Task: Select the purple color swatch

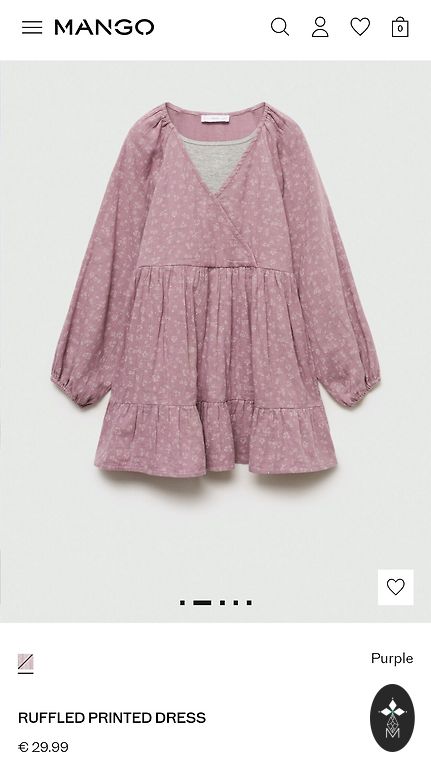Action: (25, 662)
